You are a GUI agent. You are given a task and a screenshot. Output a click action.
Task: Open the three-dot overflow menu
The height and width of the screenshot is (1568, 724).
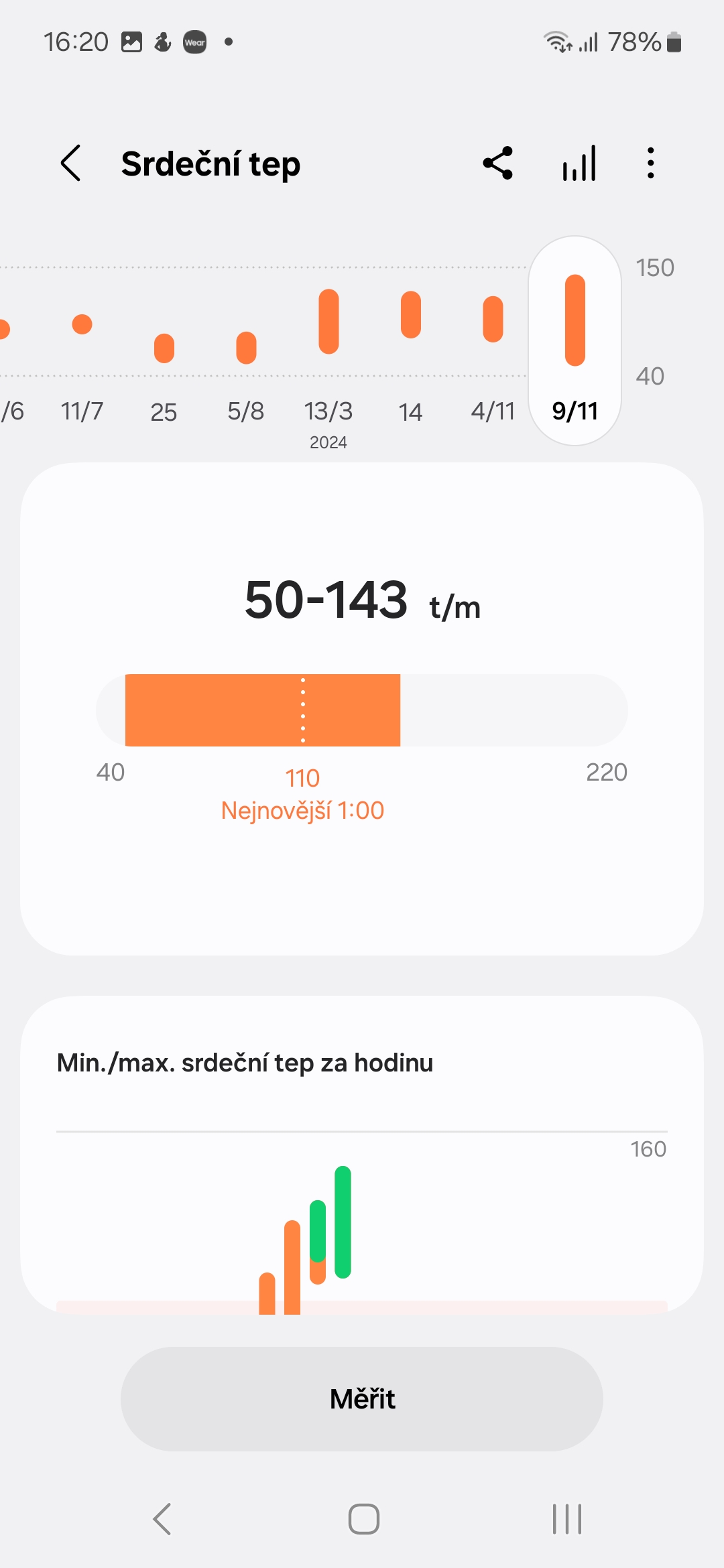(650, 164)
